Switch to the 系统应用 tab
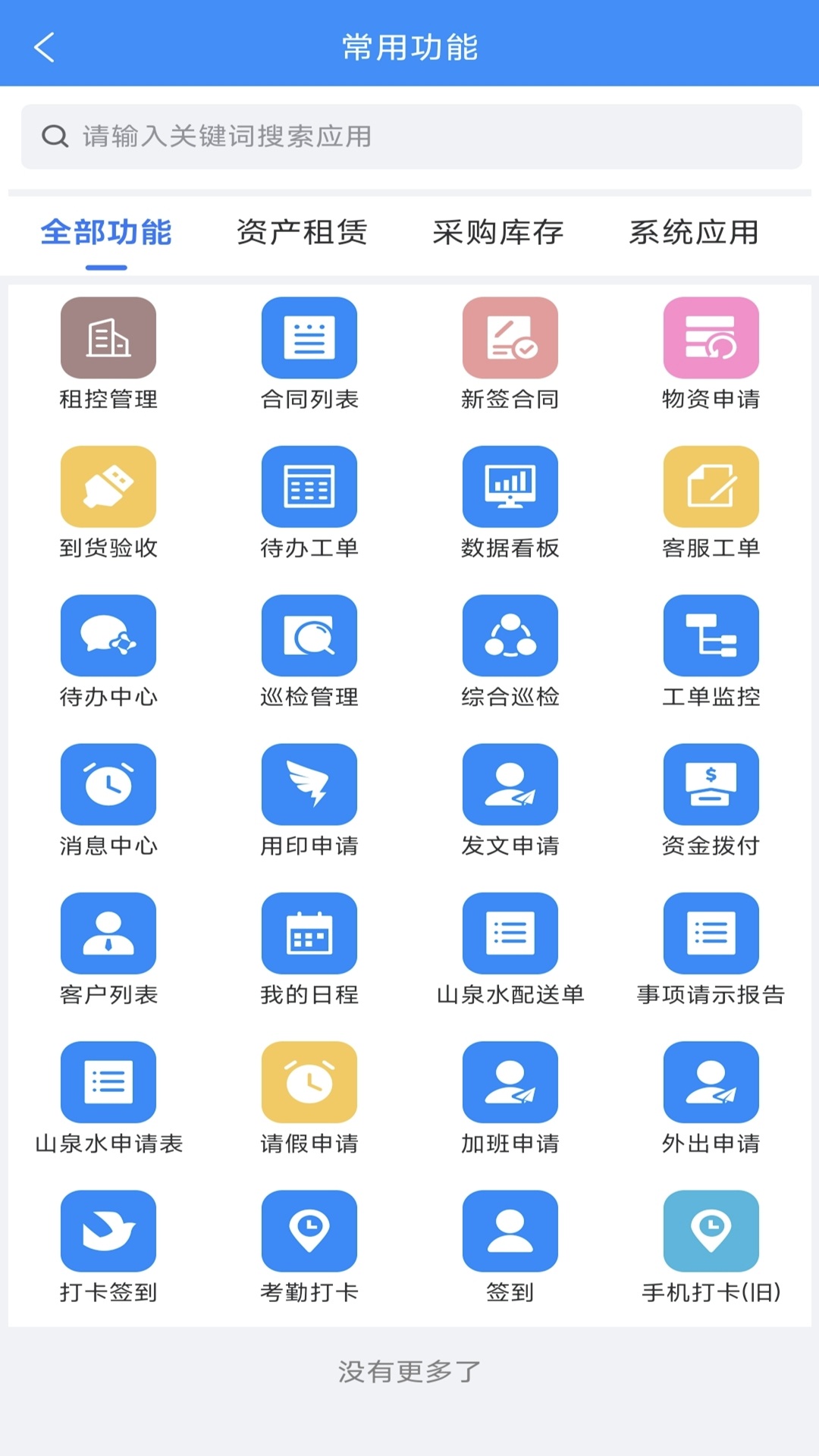The height and width of the screenshot is (1456, 819). [x=691, y=234]
